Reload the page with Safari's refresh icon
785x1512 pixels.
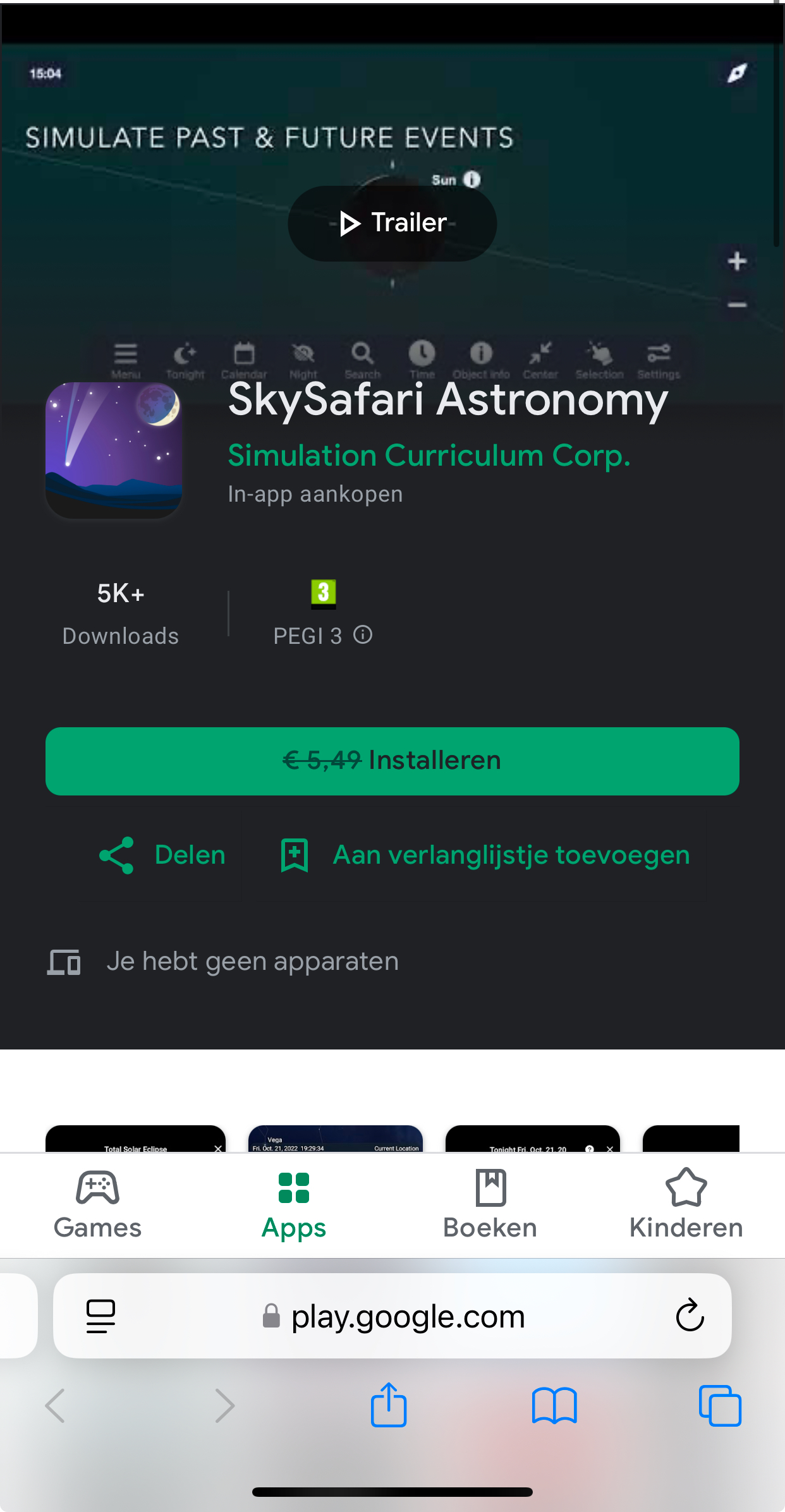[690, 1317]
